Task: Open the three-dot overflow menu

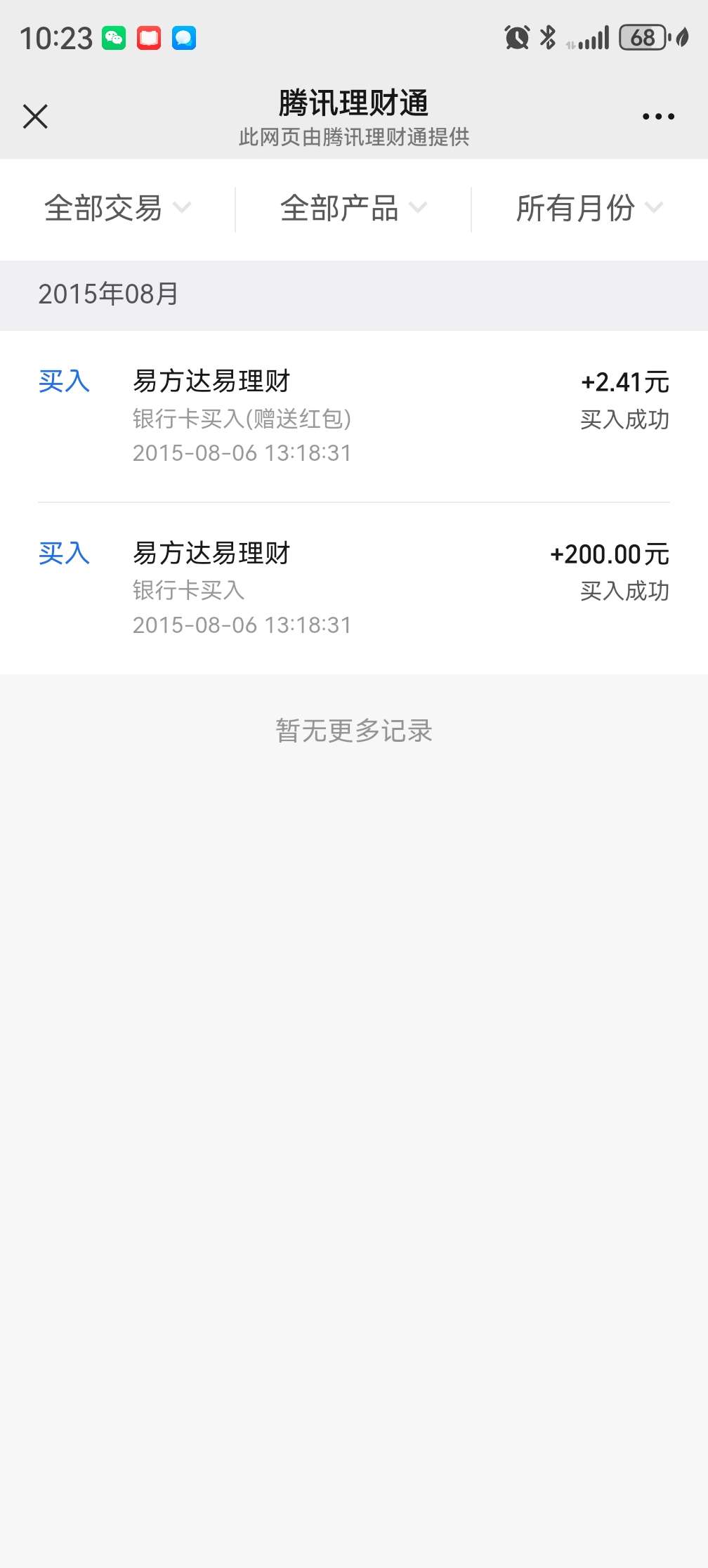Action: pyautogui.click(x=658, y=117)
